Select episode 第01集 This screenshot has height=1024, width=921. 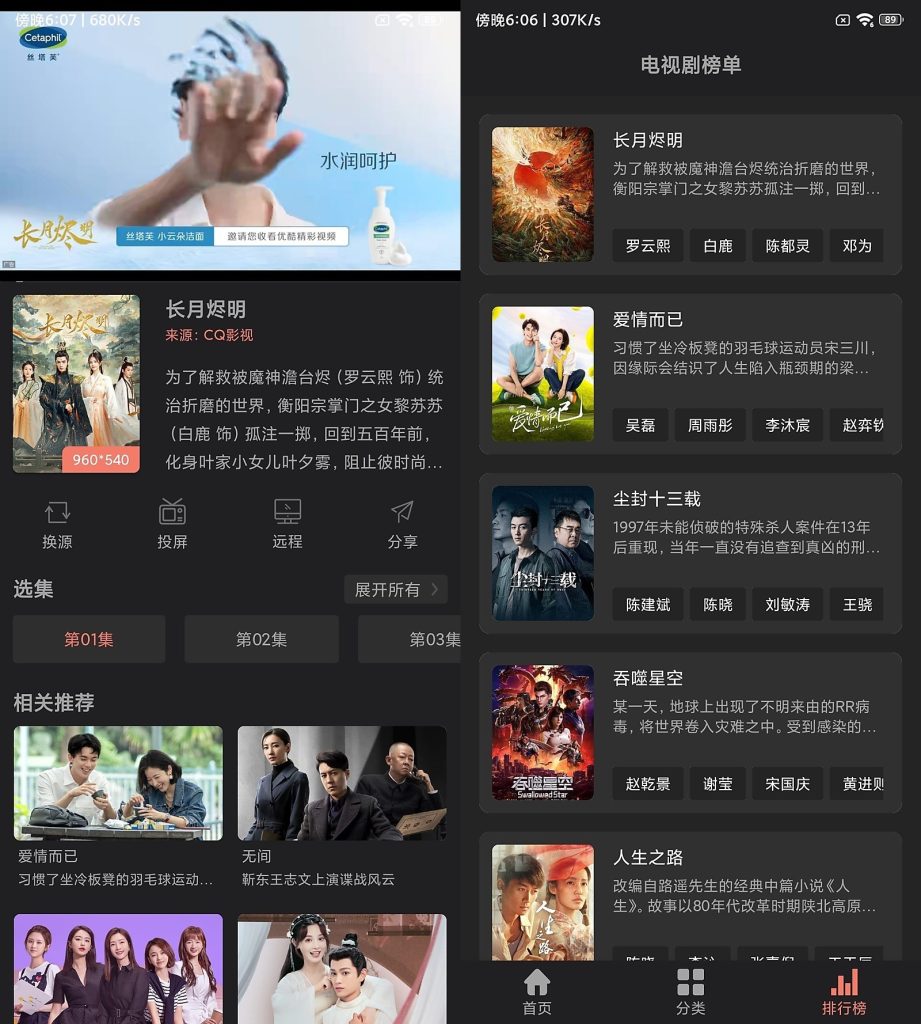coord(89,639)
